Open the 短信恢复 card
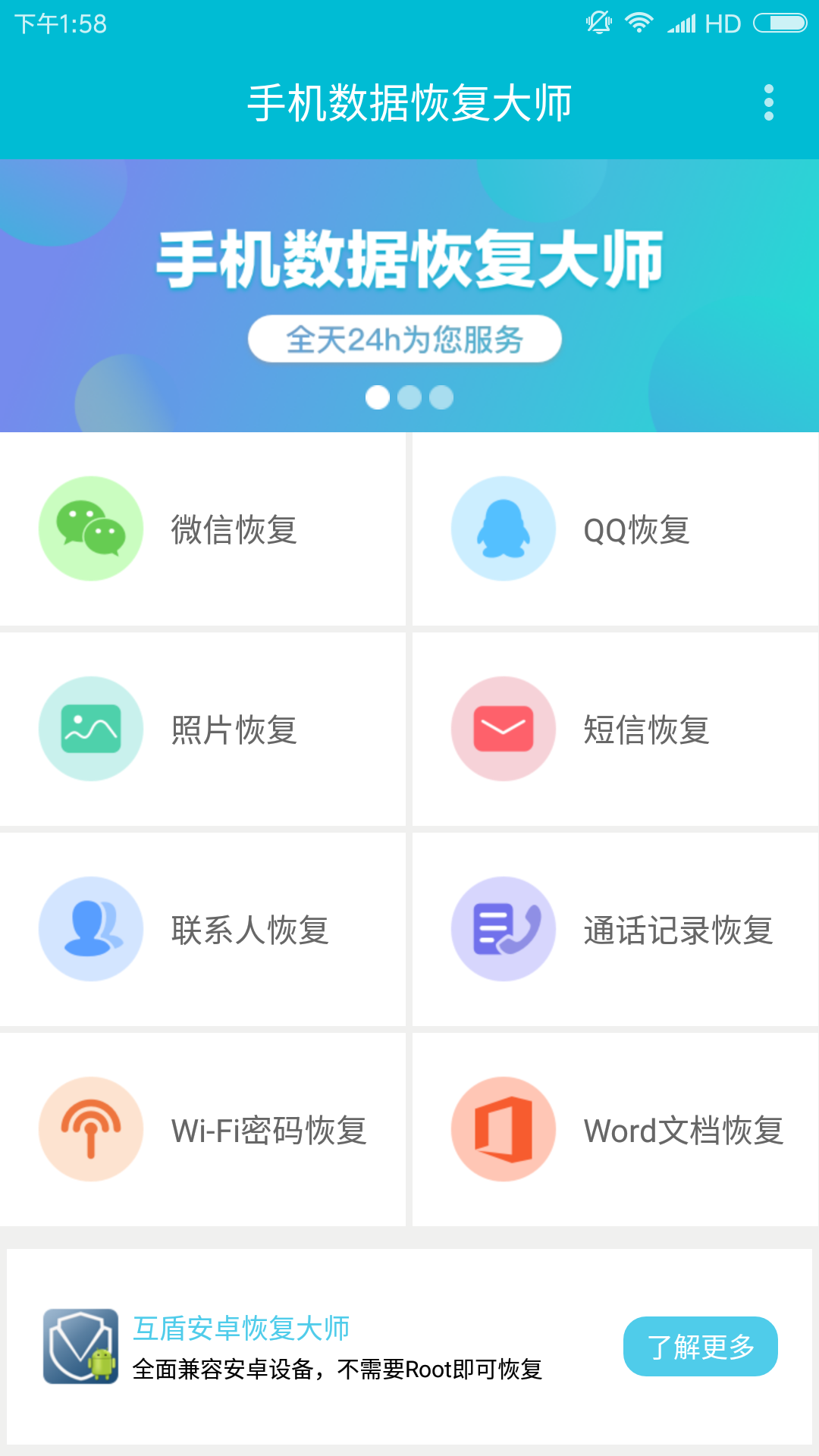Screen dimensions: 819x1456 pyautogui.click(x=614, y=728)
